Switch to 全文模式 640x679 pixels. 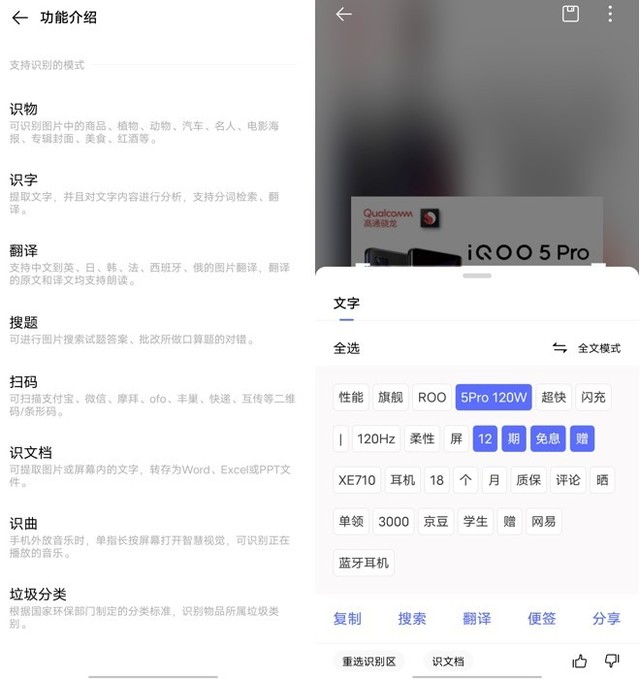587,348
